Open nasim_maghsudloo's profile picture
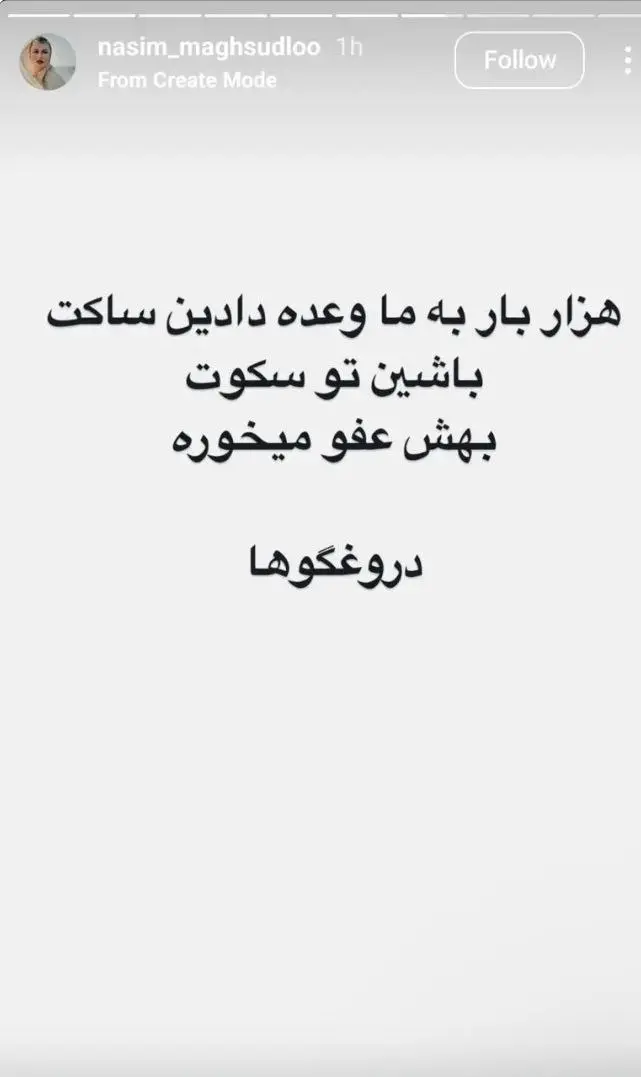This screenshot has height=1077, width=641. [47, 62]
